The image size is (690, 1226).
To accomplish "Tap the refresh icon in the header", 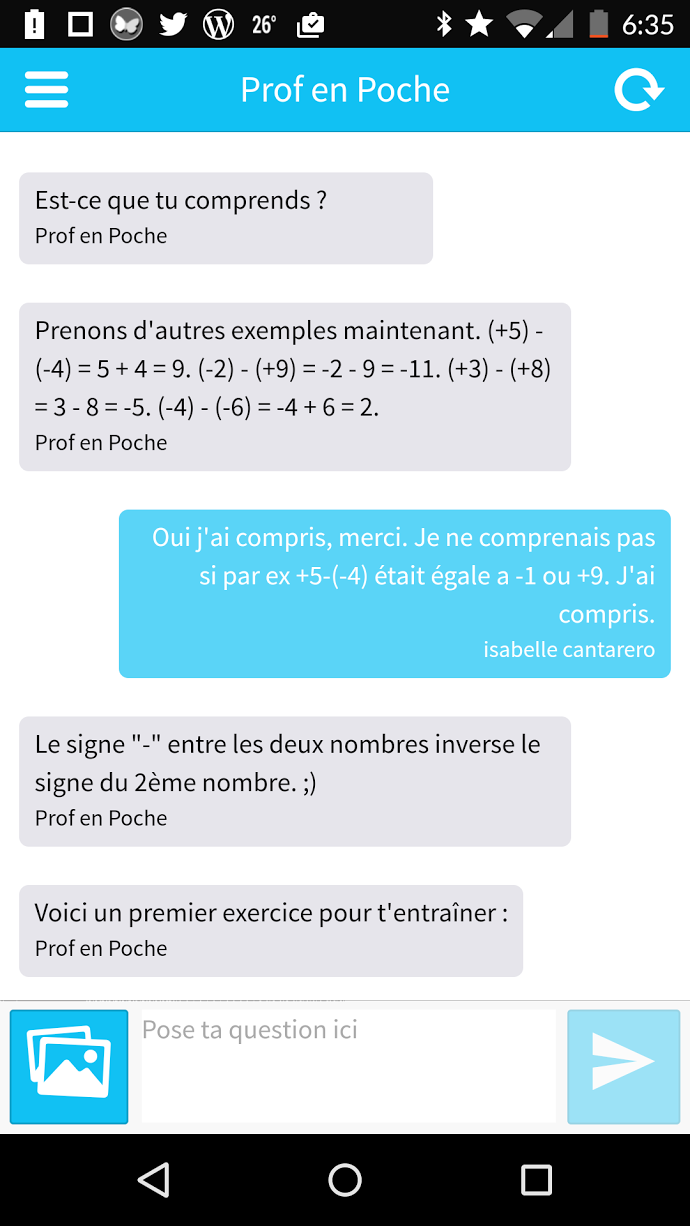I will (639, 90).
